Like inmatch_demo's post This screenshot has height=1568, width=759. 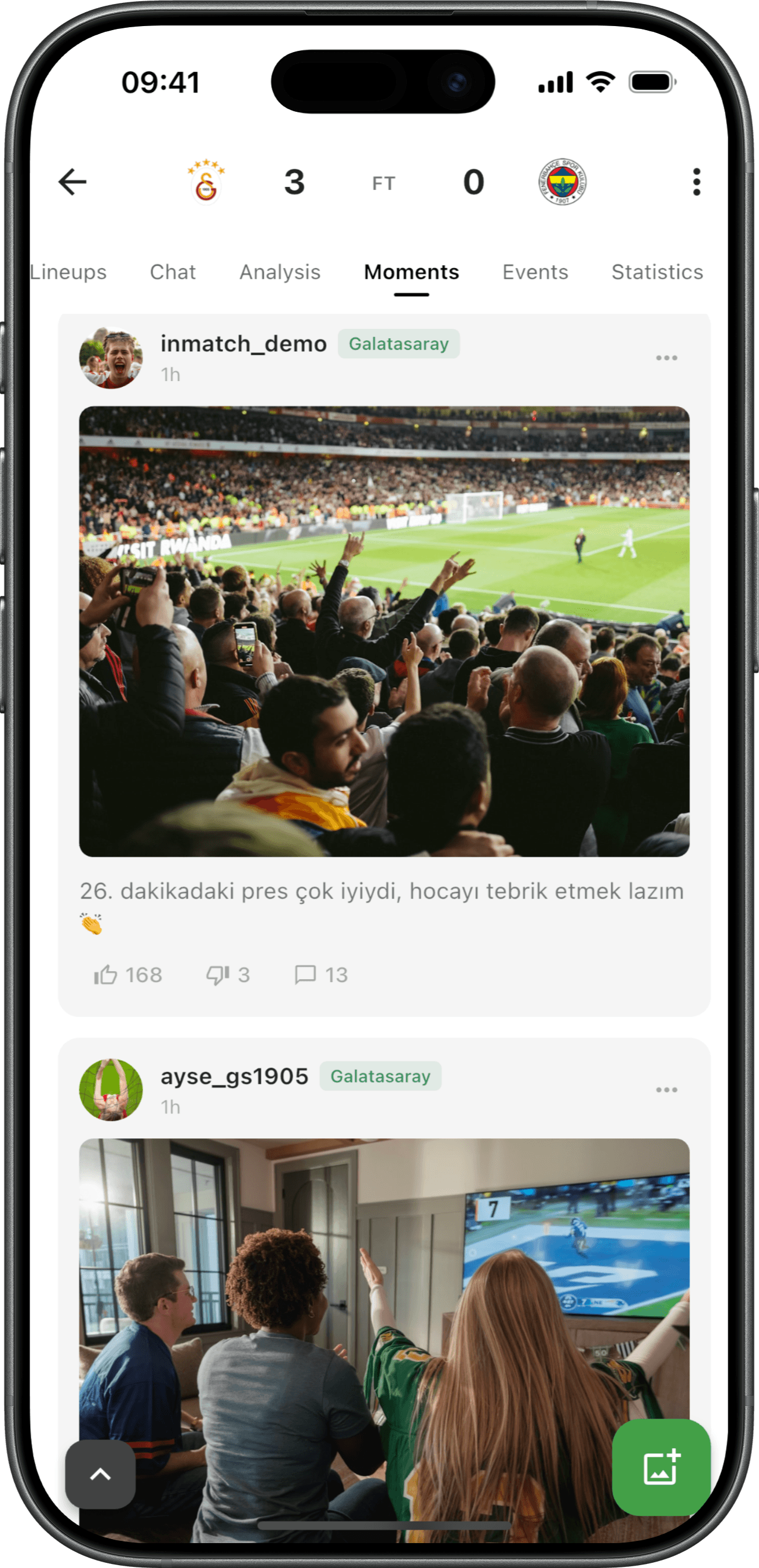tap(128, 974)
